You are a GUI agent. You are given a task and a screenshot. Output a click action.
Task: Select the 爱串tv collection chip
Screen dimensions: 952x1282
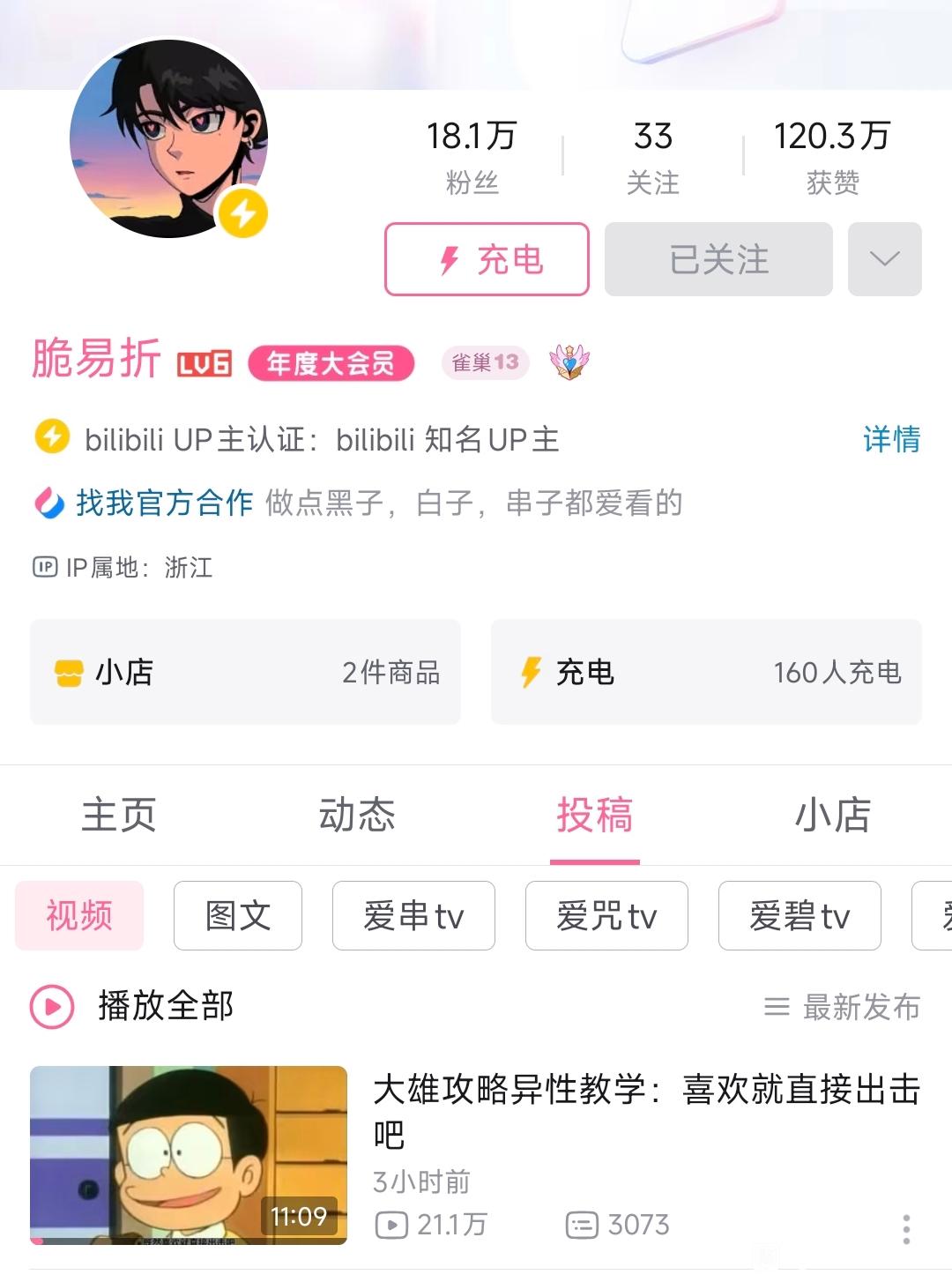click(x=413, y=916)
